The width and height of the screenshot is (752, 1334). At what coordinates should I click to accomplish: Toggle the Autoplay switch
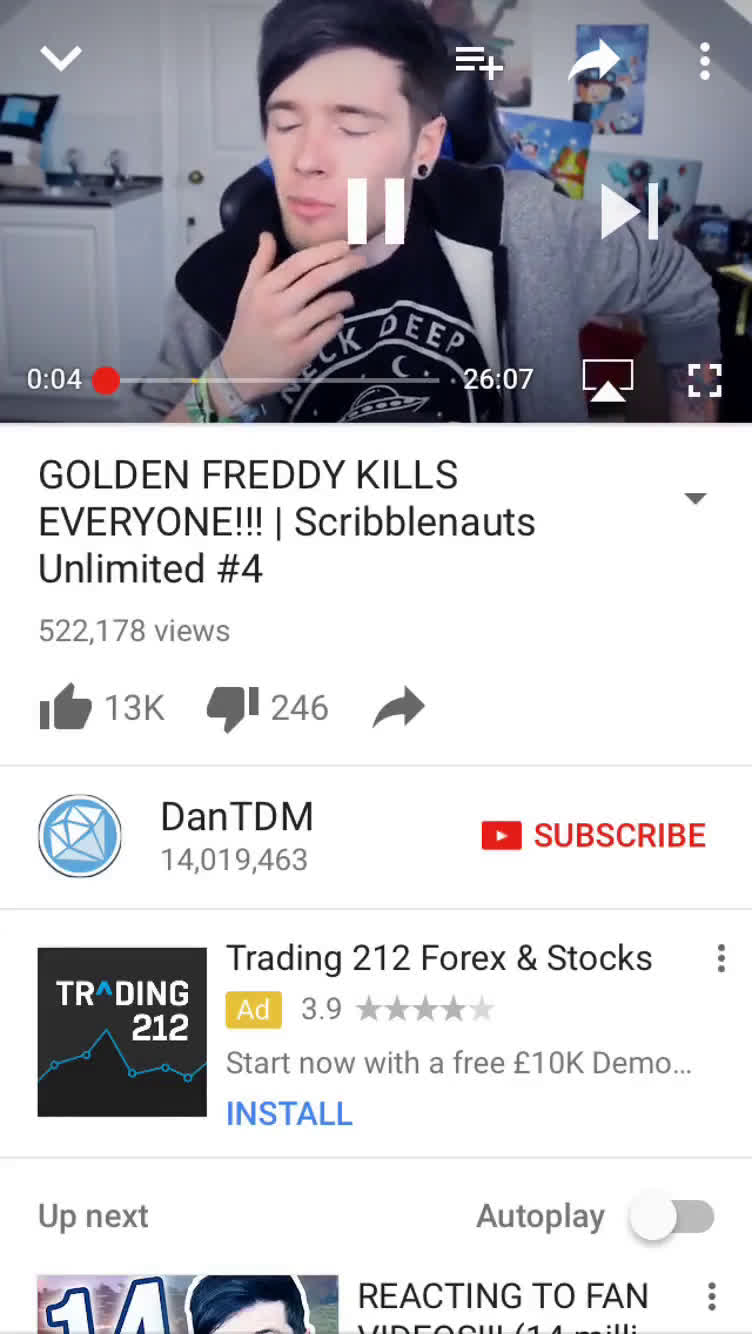coord(673,1217)
